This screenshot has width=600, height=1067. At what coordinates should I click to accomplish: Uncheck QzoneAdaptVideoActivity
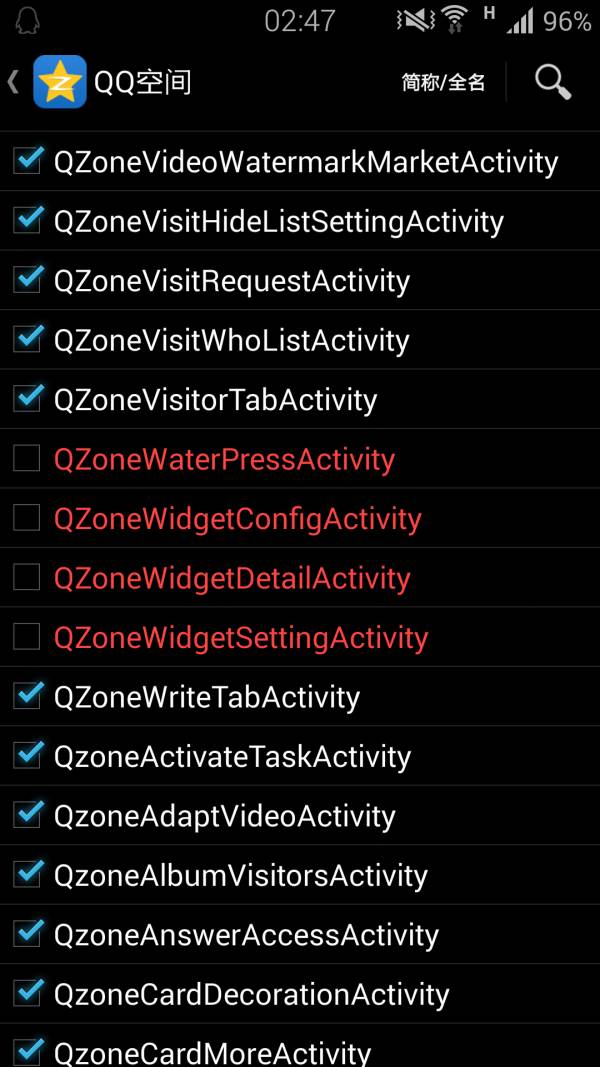click(27, 815)
